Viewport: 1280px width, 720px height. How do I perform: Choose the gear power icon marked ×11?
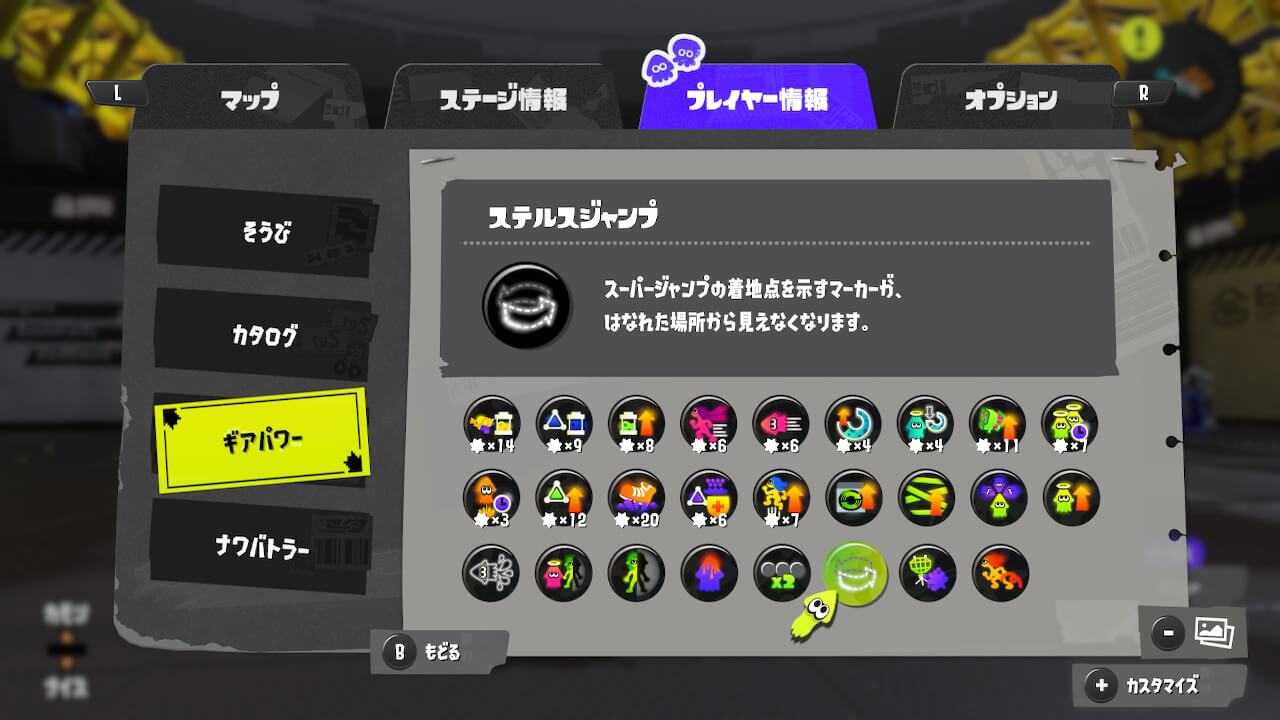tap(998, 424)
